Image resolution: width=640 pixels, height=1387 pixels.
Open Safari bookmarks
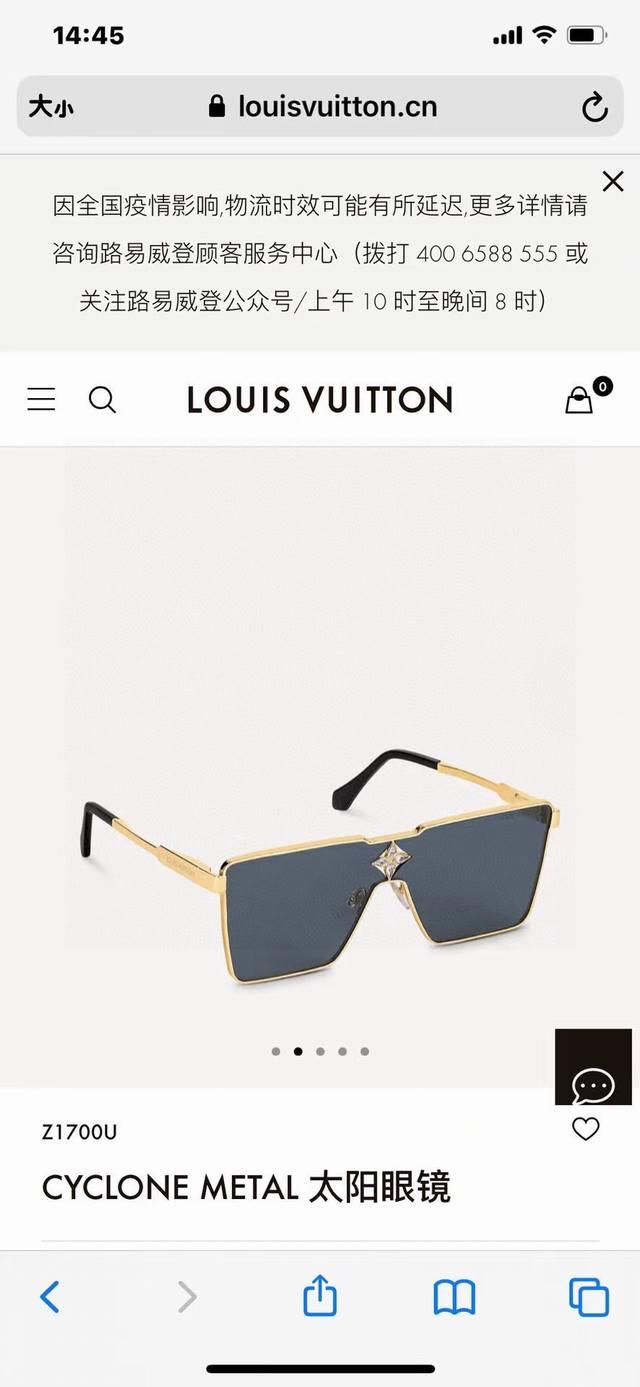[x=454, y=1297]
